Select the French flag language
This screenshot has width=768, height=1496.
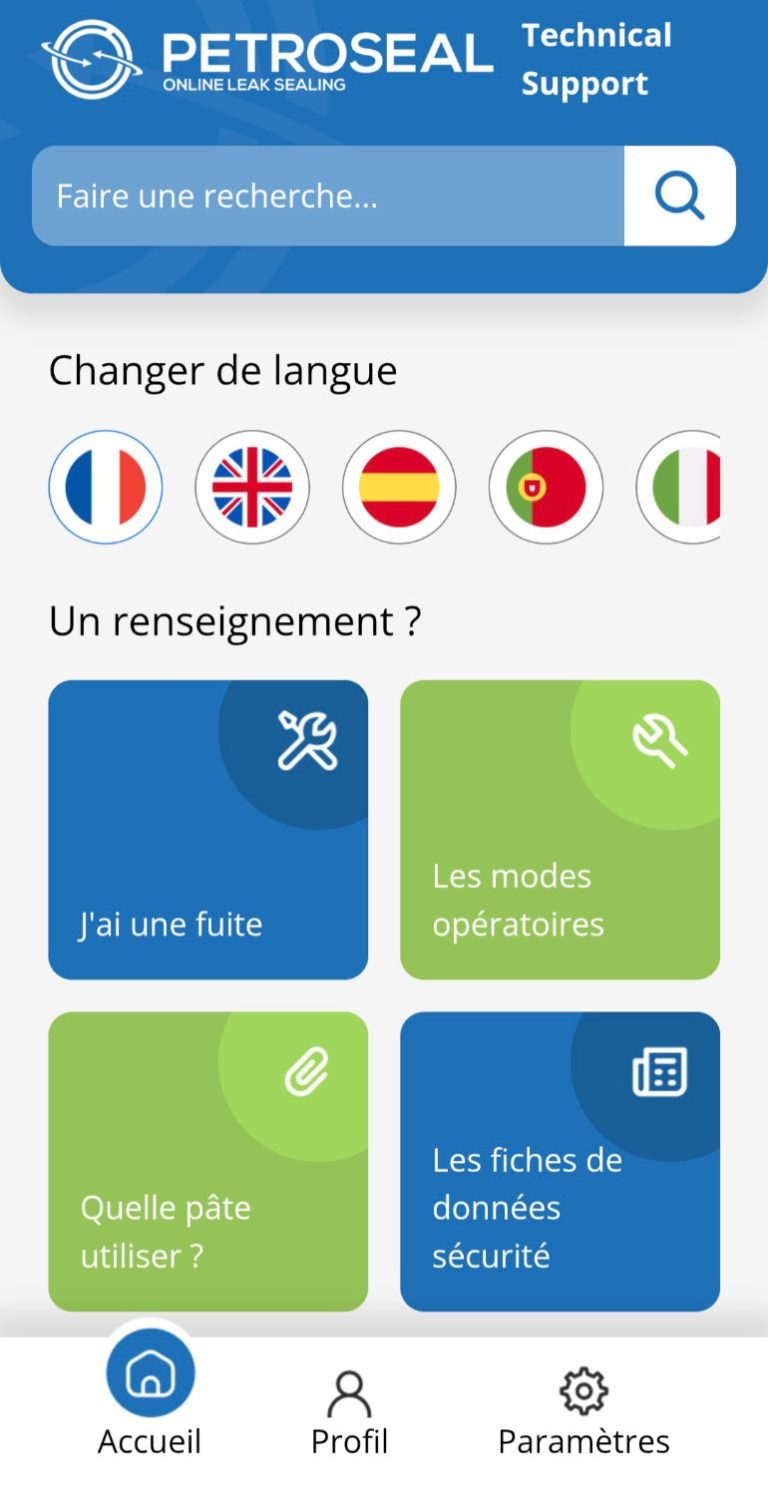[105, 487]
